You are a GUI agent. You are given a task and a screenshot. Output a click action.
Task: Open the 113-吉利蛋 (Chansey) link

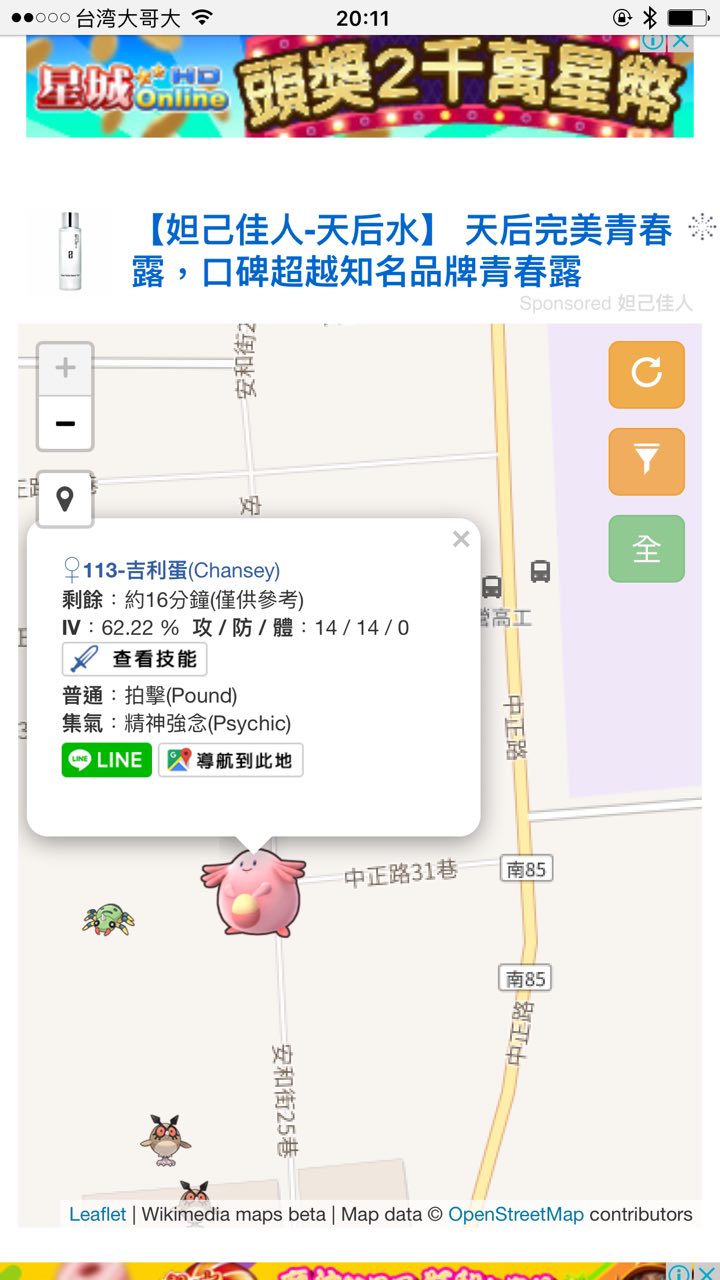coord(181,571)
